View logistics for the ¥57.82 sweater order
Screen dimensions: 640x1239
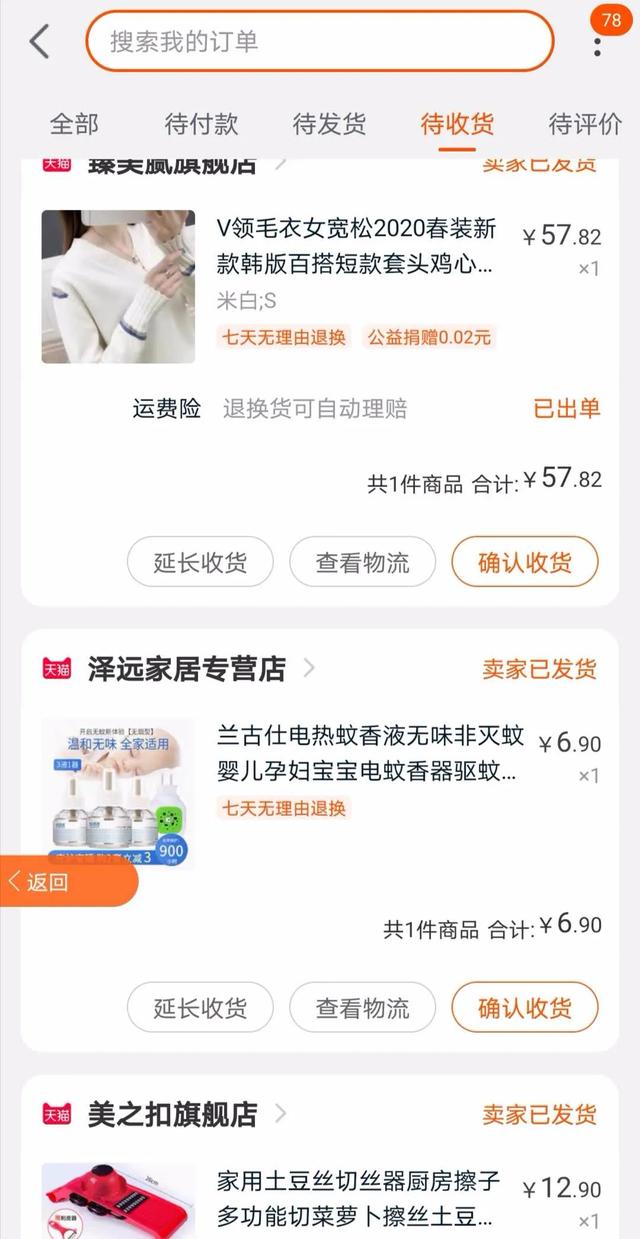363,562
